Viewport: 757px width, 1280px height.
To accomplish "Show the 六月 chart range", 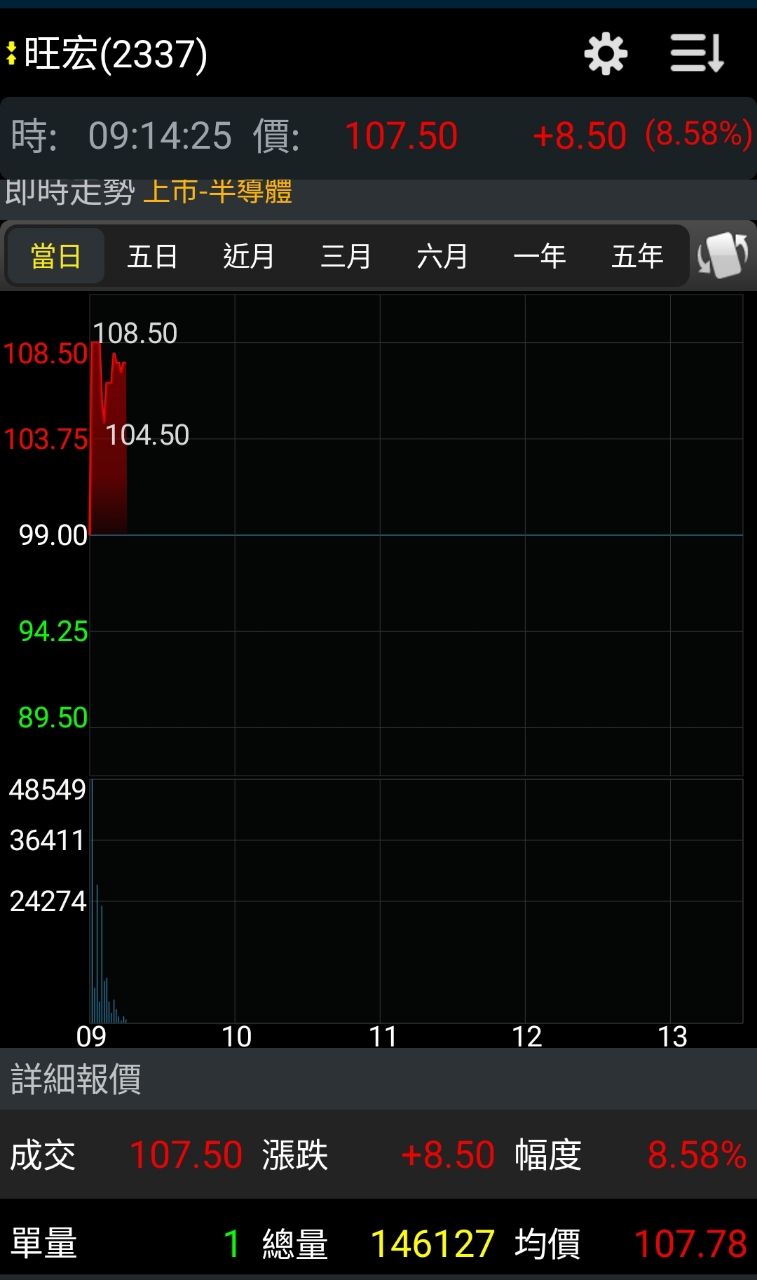I will [442, 257].
